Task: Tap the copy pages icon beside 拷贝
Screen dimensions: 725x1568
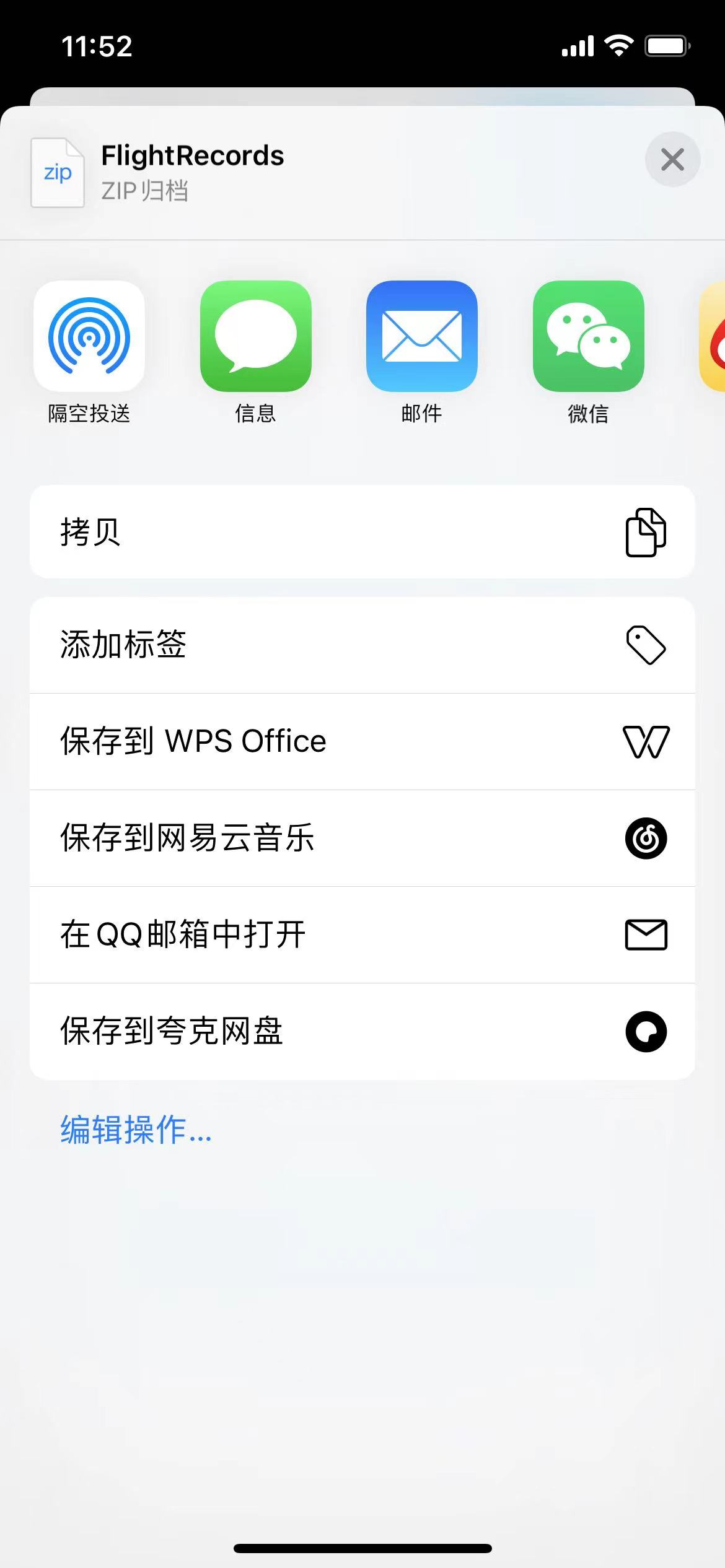Action: 644,531
